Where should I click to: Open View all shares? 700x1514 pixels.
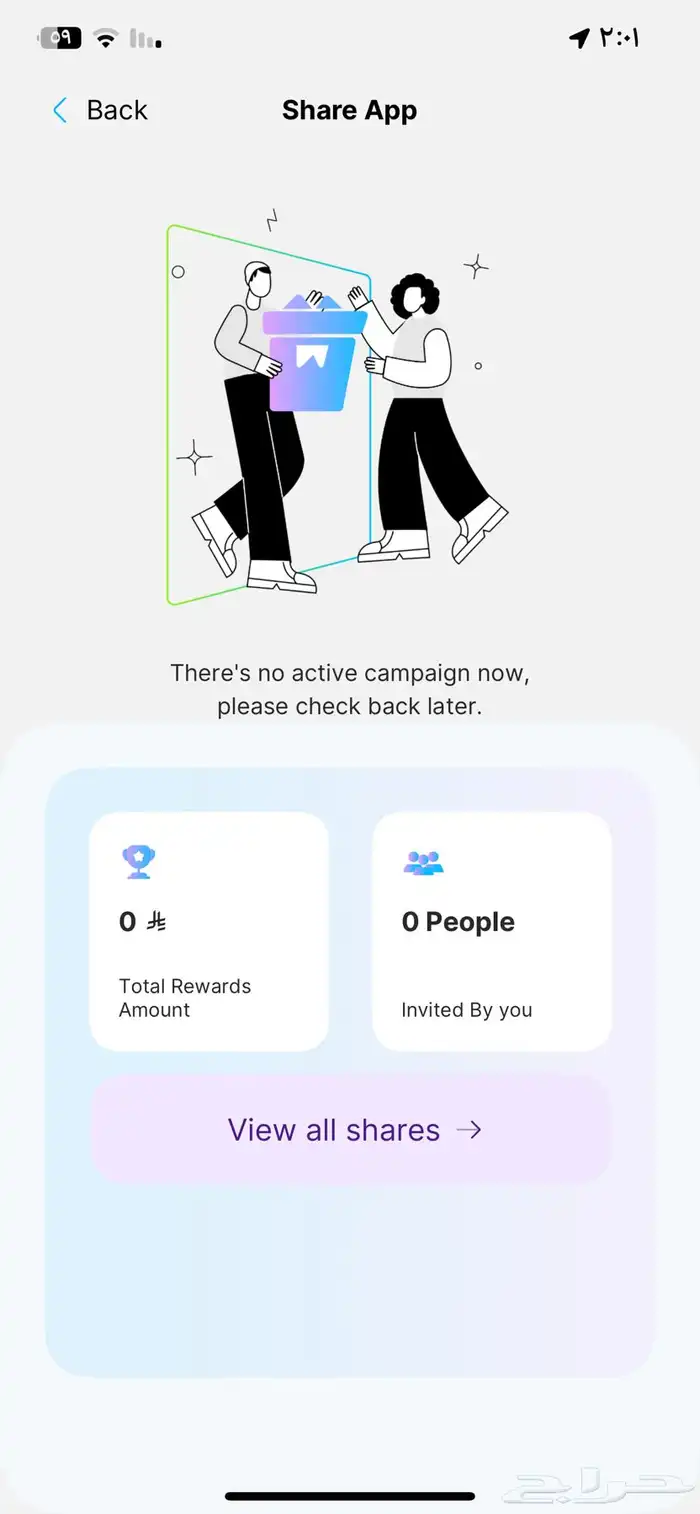350,1130
